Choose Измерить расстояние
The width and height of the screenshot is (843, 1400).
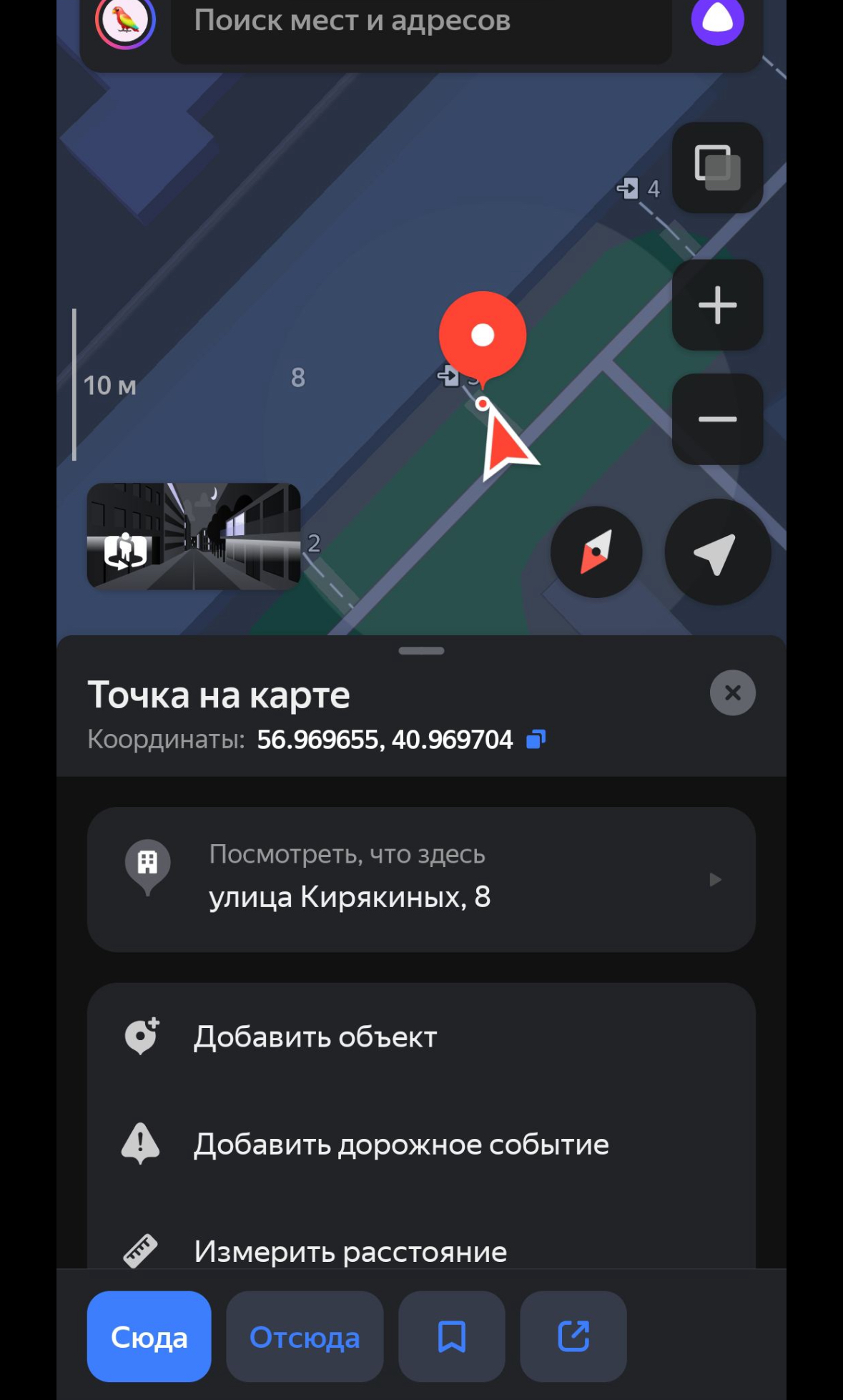click(421, 1251)
